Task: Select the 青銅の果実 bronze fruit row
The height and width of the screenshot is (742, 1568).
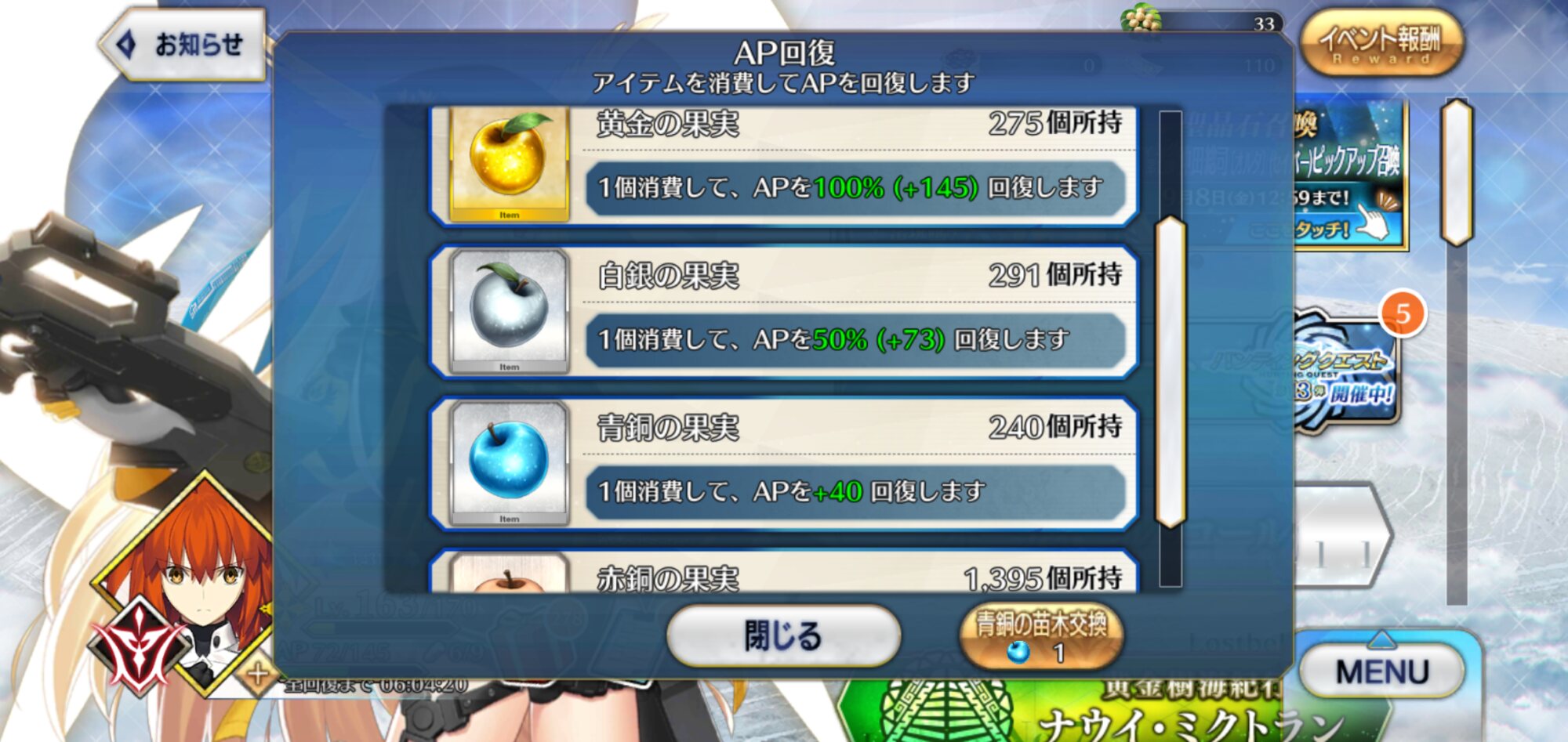Action: pos(784,464)
